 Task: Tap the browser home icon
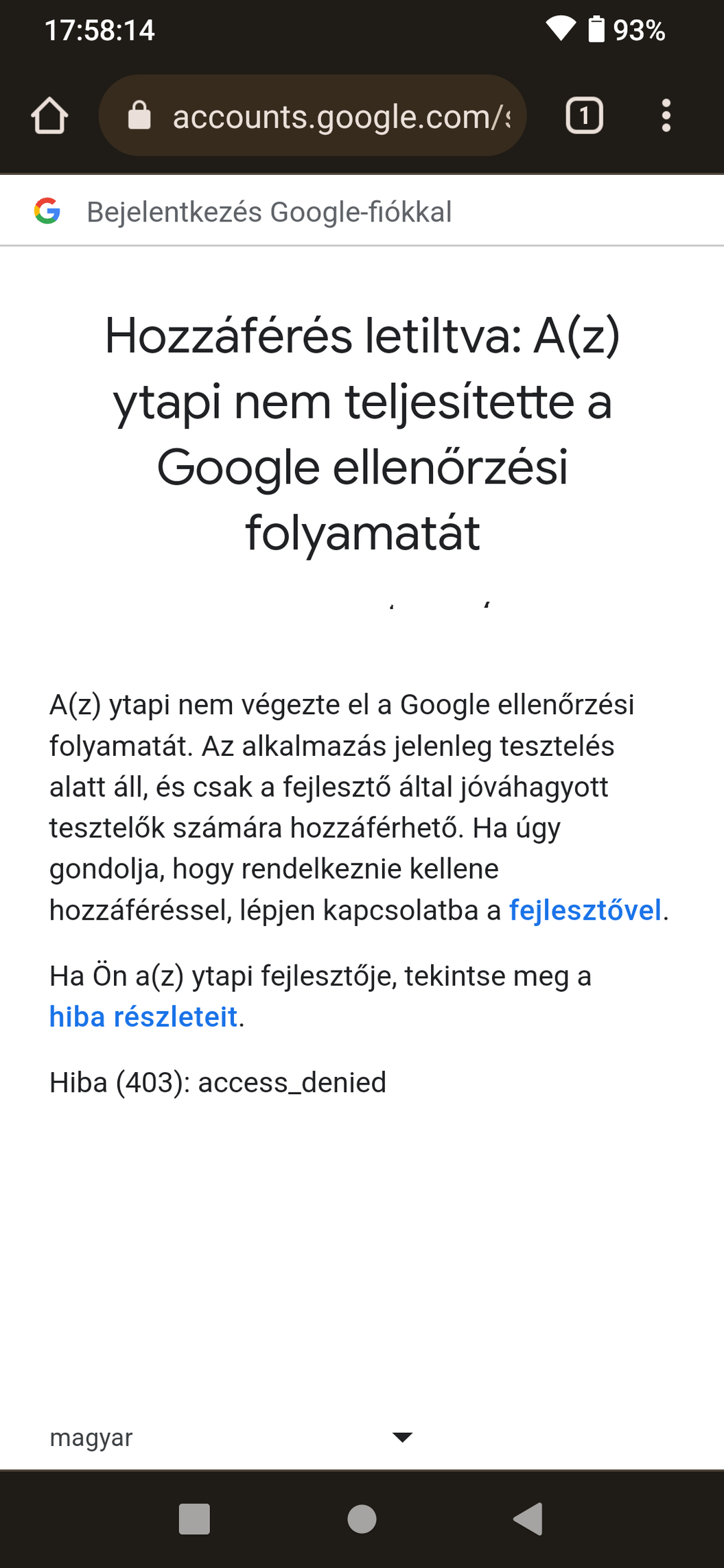point(49,115)
